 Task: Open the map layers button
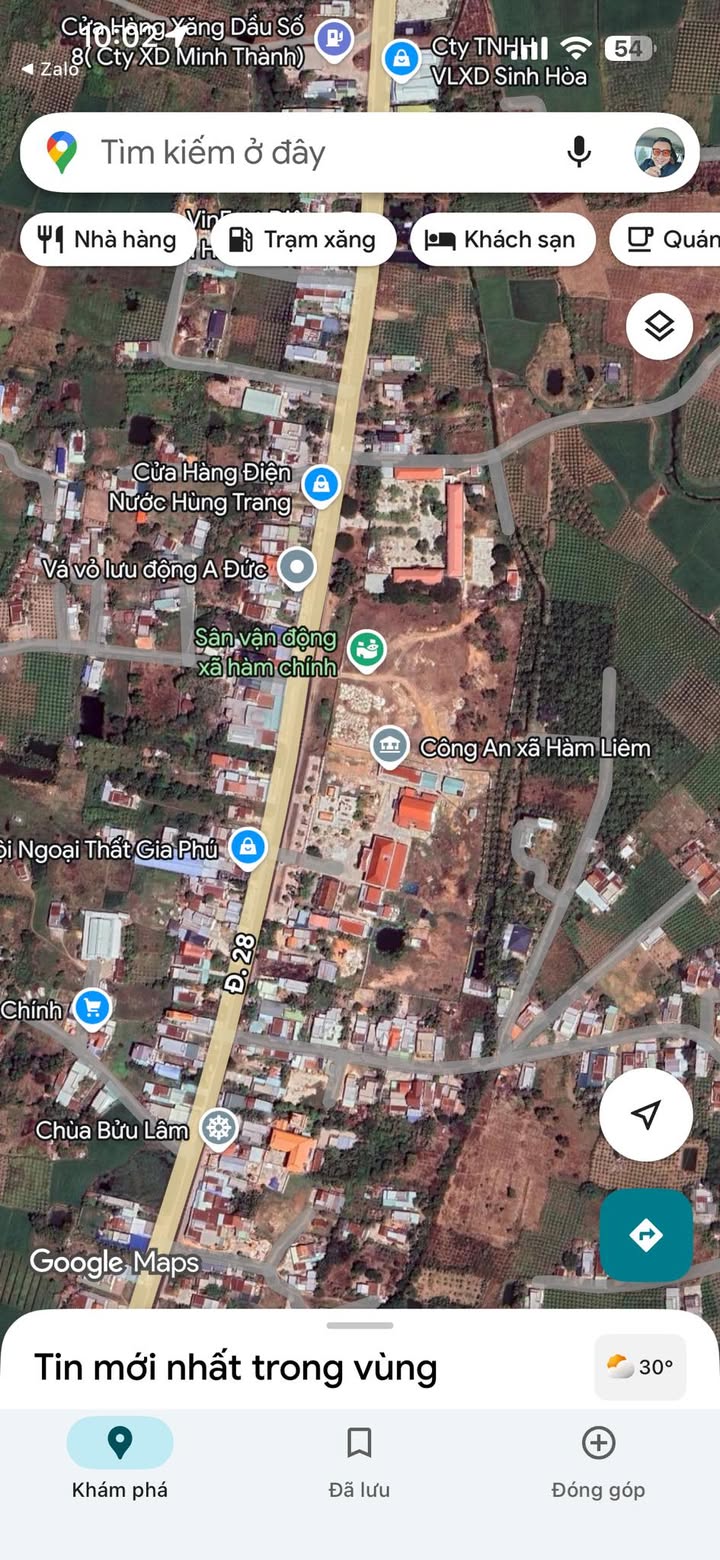(659, 326)
